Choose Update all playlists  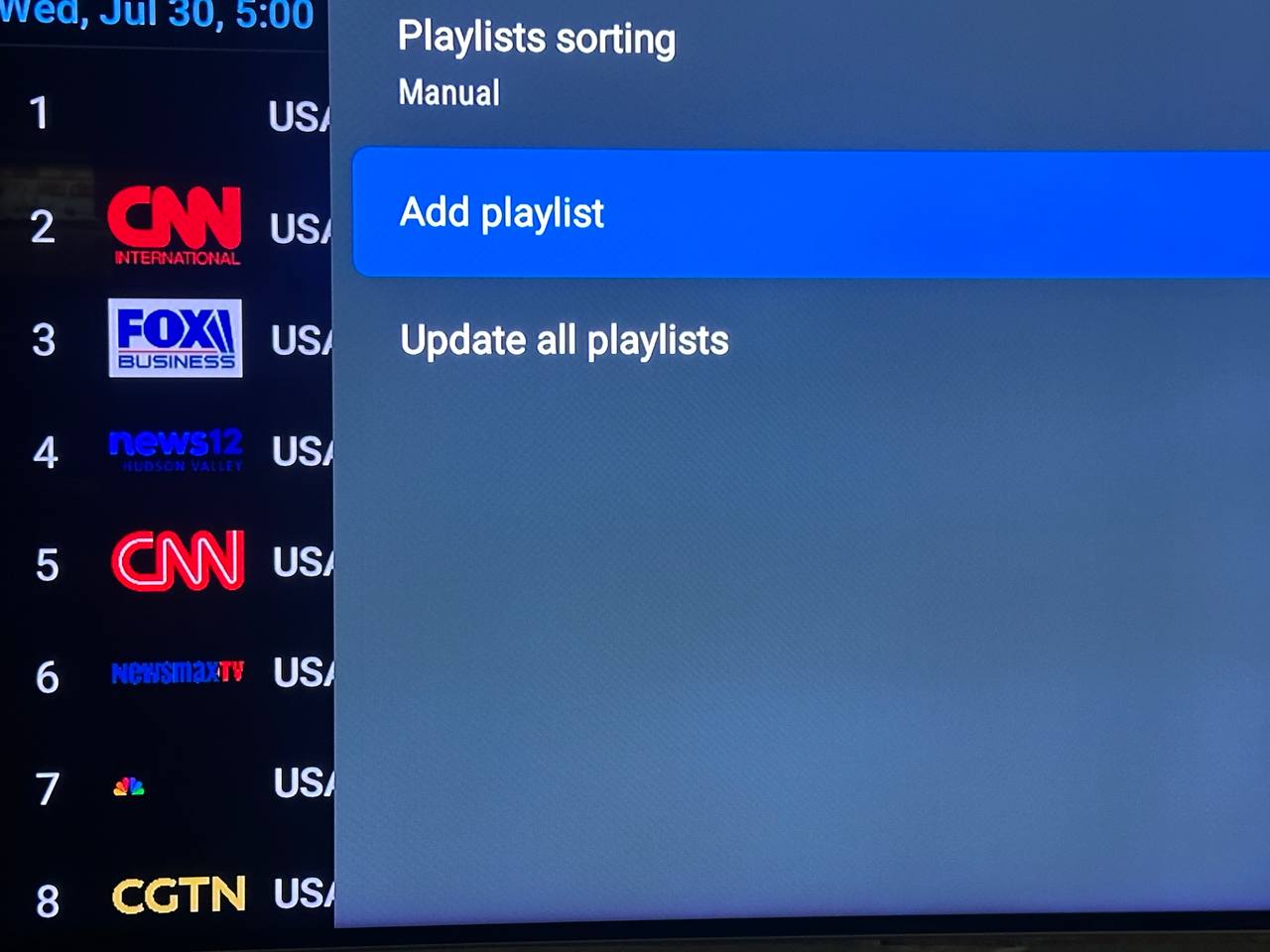564,340
